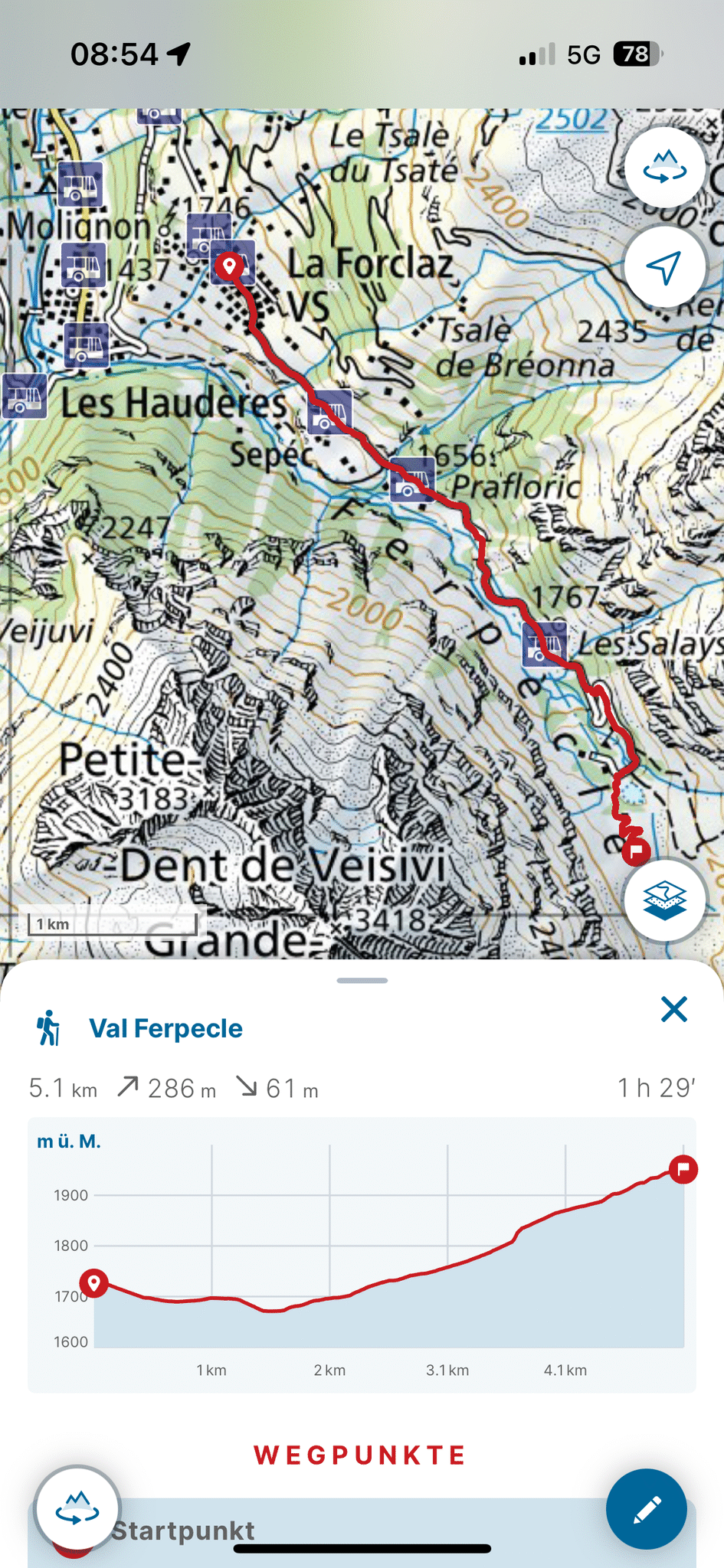Tap the route end flag on the map
The image size is (724, 1568).
pyautogui.click(x=636, y=850)
